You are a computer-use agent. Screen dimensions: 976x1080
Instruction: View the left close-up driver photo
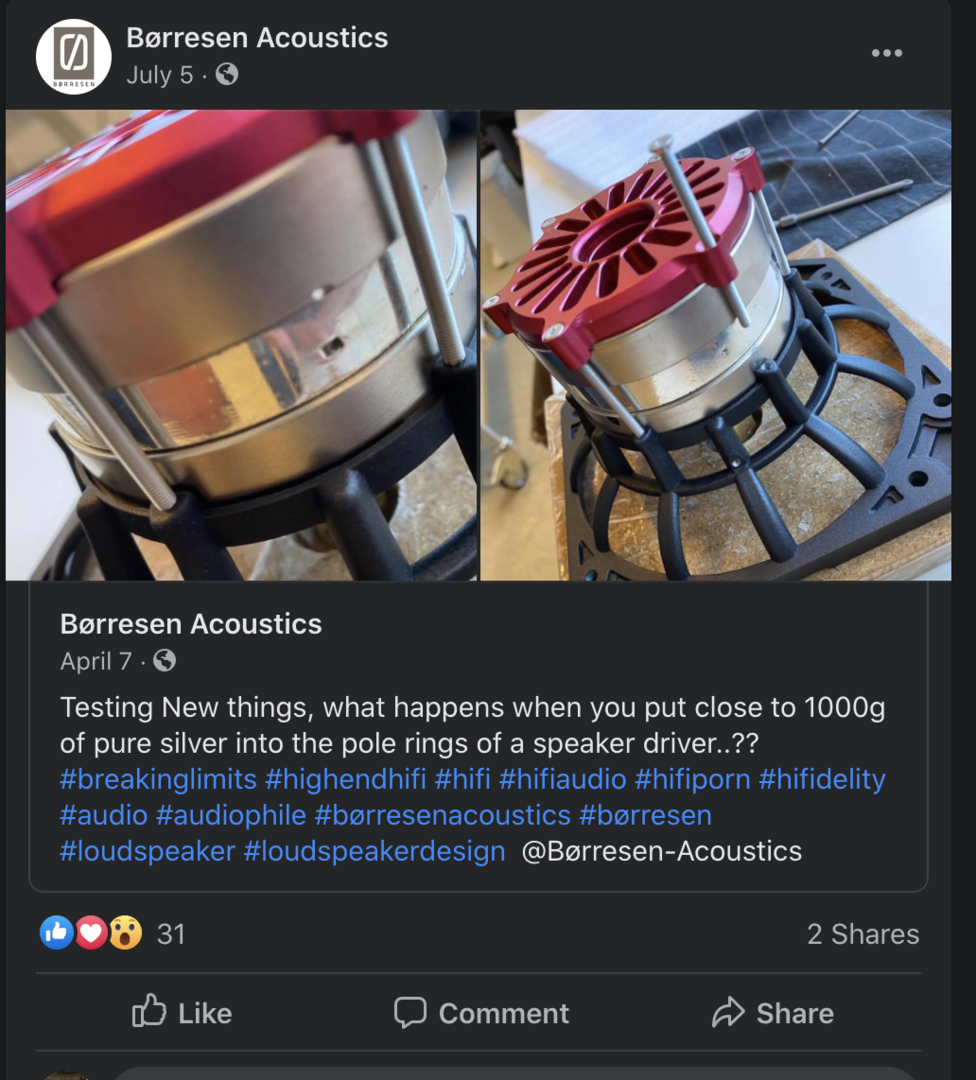241,345
